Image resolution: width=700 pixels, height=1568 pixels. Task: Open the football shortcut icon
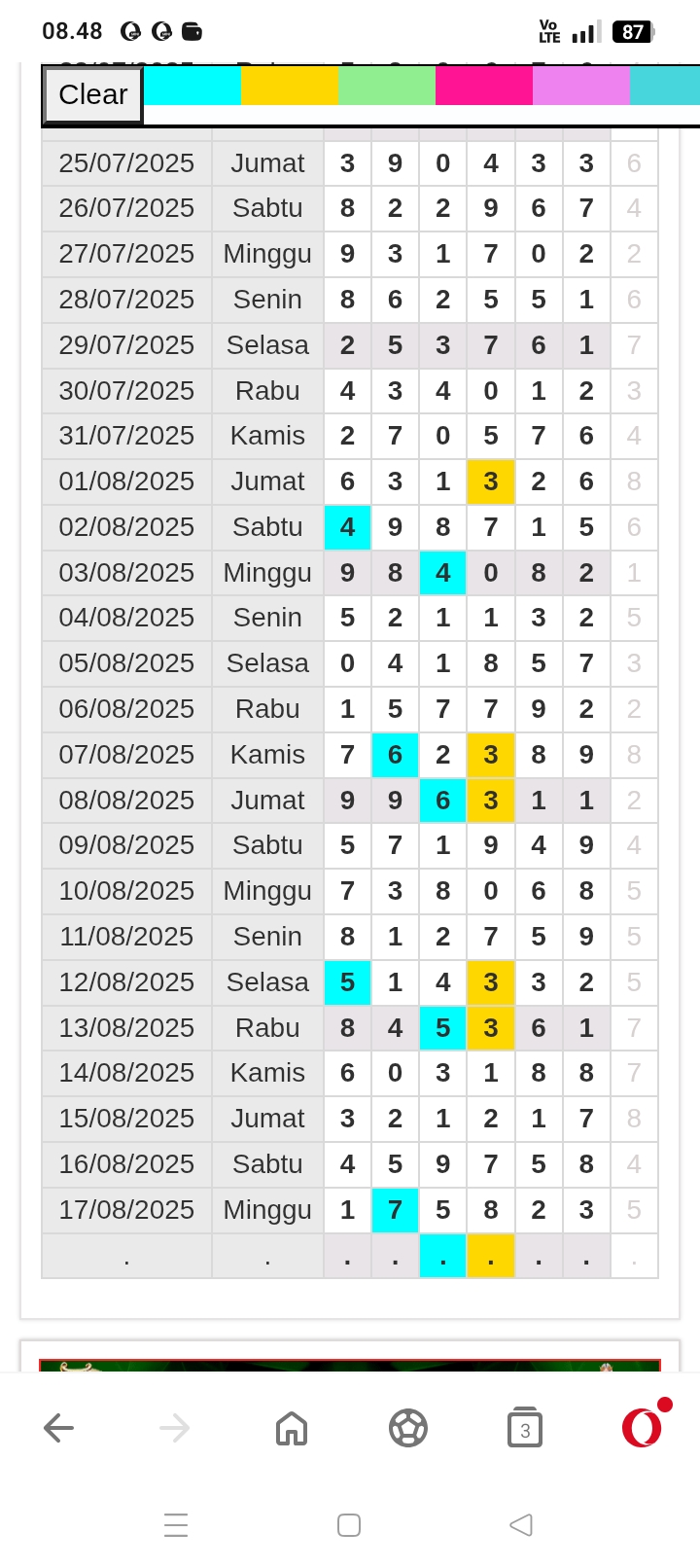pyautogui.click(x=408, y=1428)
